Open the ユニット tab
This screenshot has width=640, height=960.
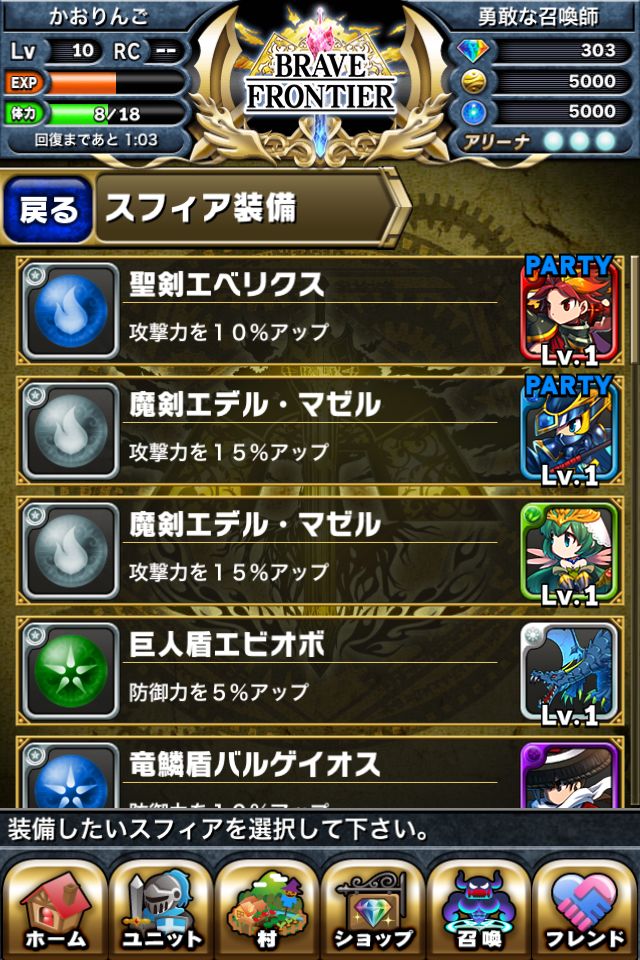point(161,907)
